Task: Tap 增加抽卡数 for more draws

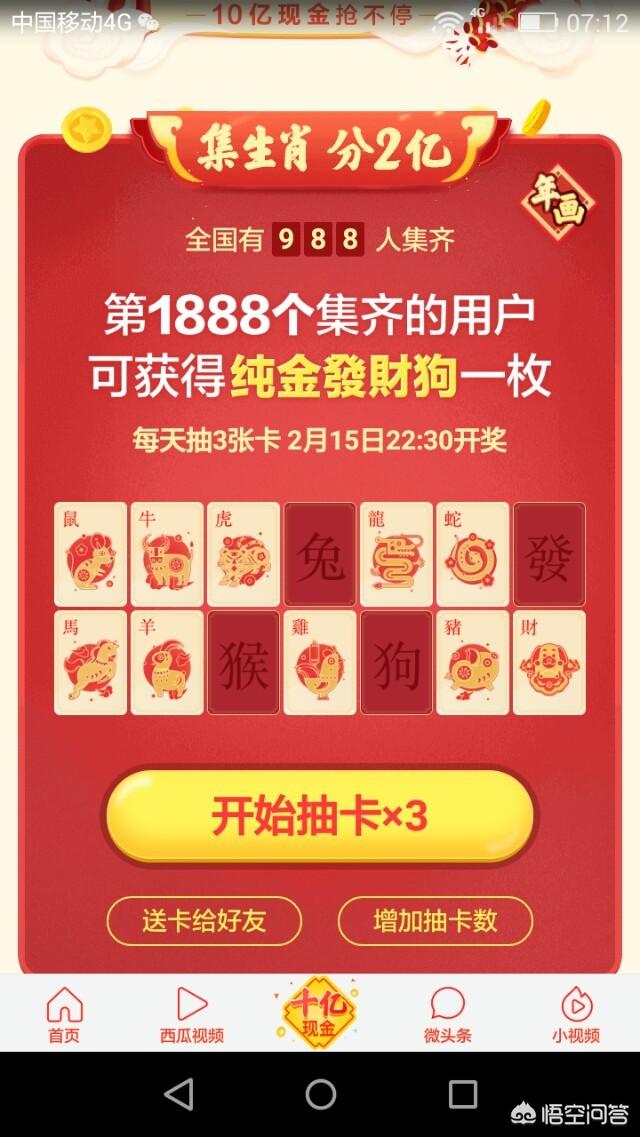Action: (435, 921)
